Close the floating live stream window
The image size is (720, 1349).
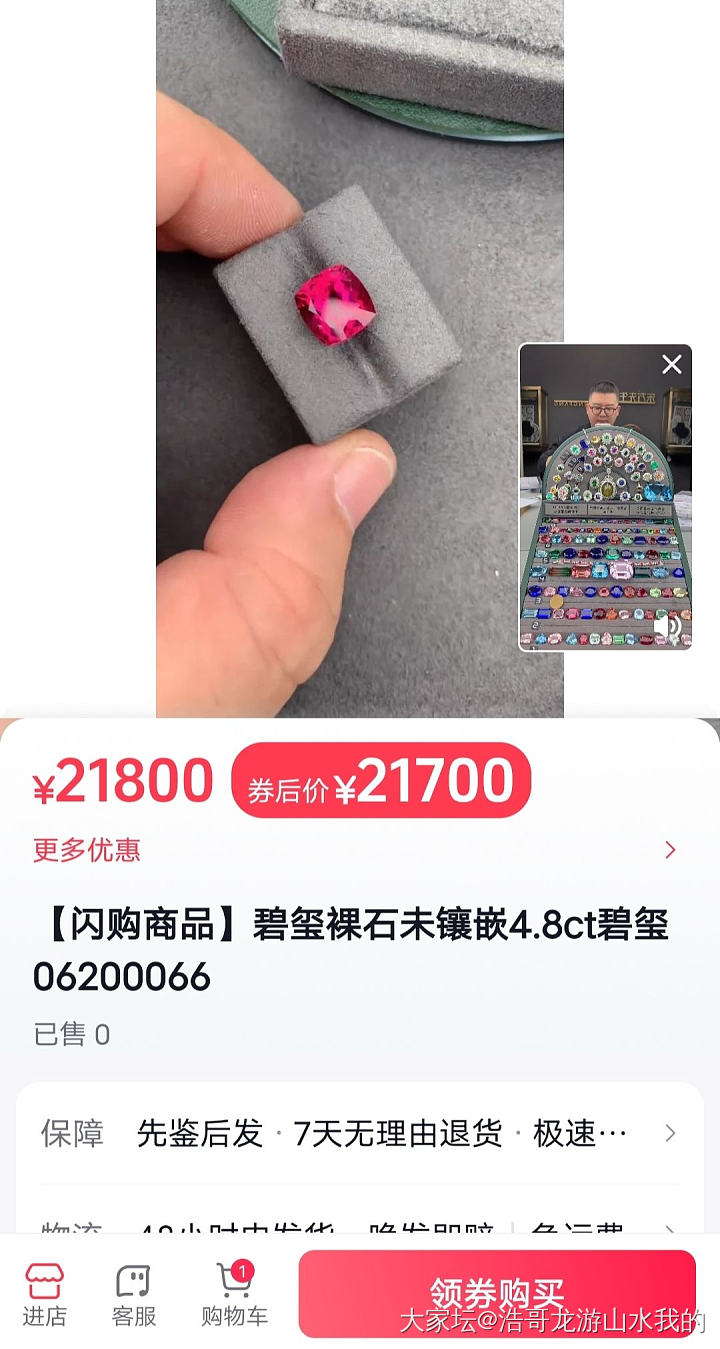pos(671,365)
